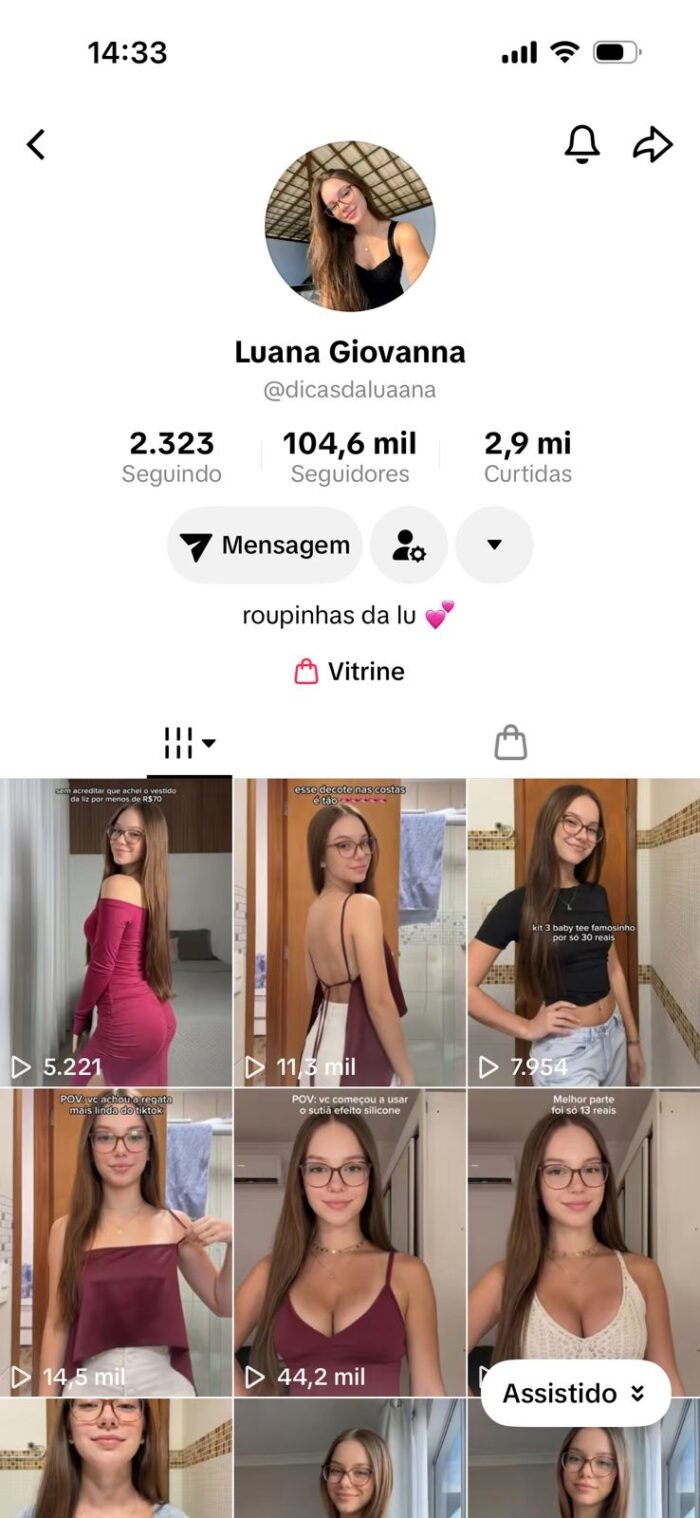
Task: Open the follow settings person icon
Action: pos(409,545)
